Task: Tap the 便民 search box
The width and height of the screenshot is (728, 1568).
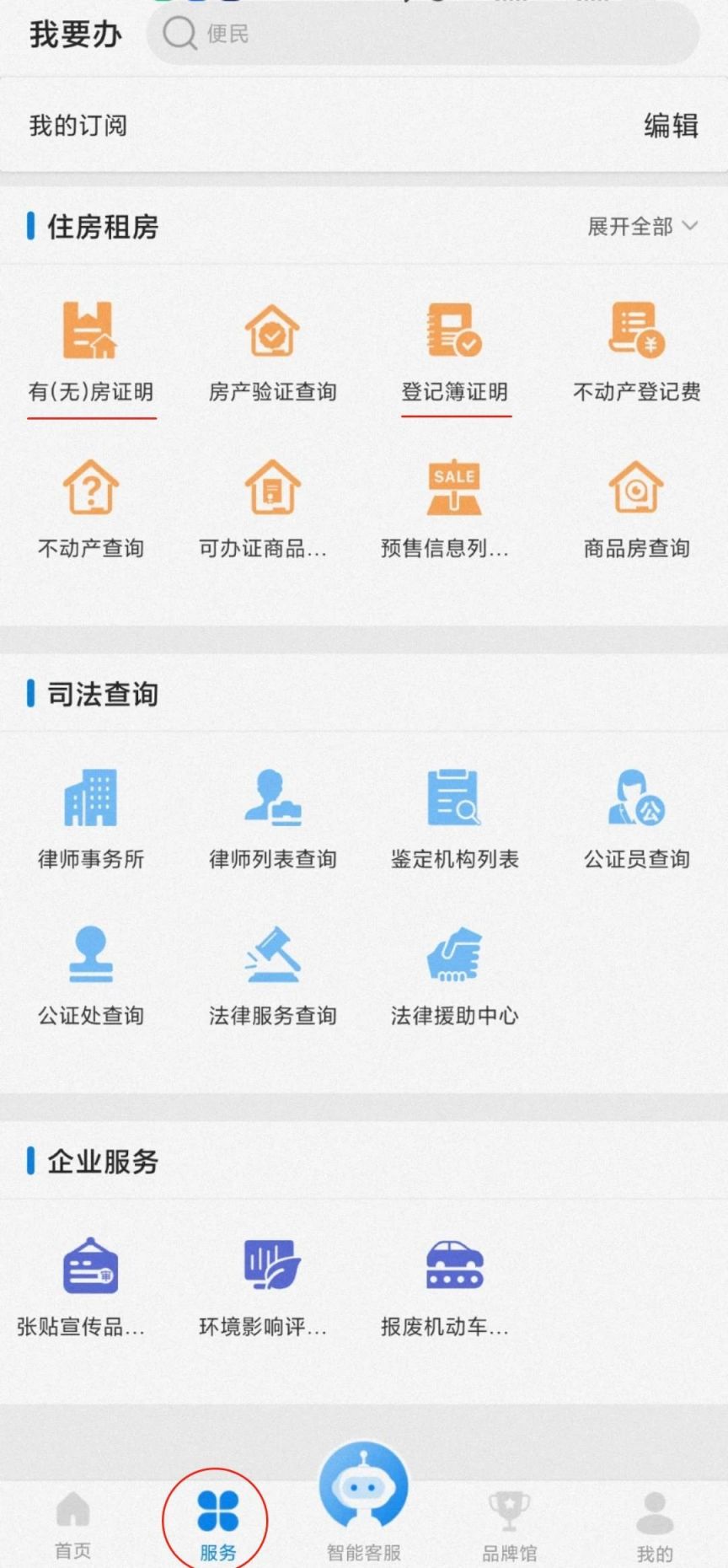Action: pyautogui.click(x=421, y=35)
